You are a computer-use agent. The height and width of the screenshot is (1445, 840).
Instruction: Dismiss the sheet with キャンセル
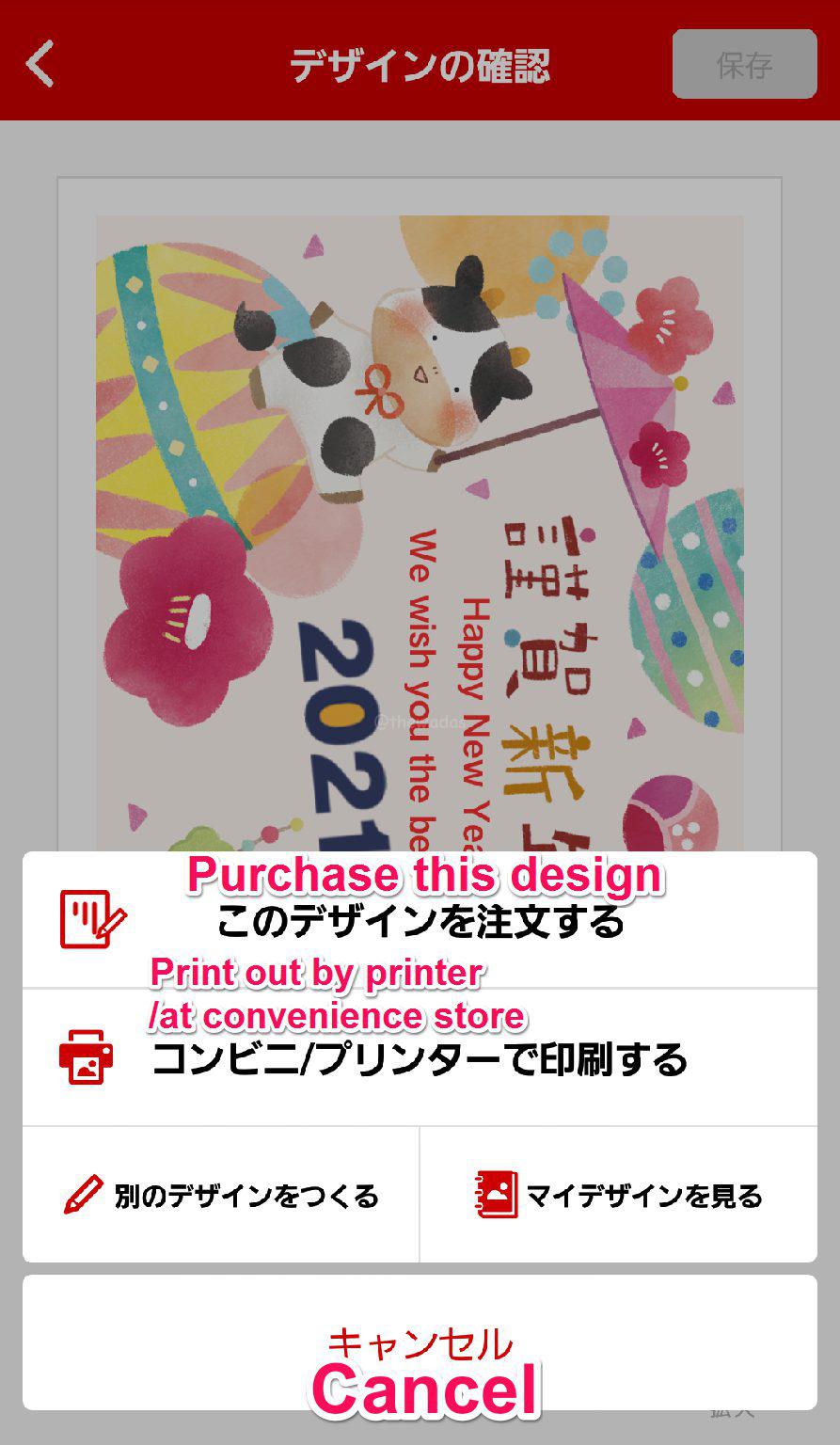pos(420,1342)
